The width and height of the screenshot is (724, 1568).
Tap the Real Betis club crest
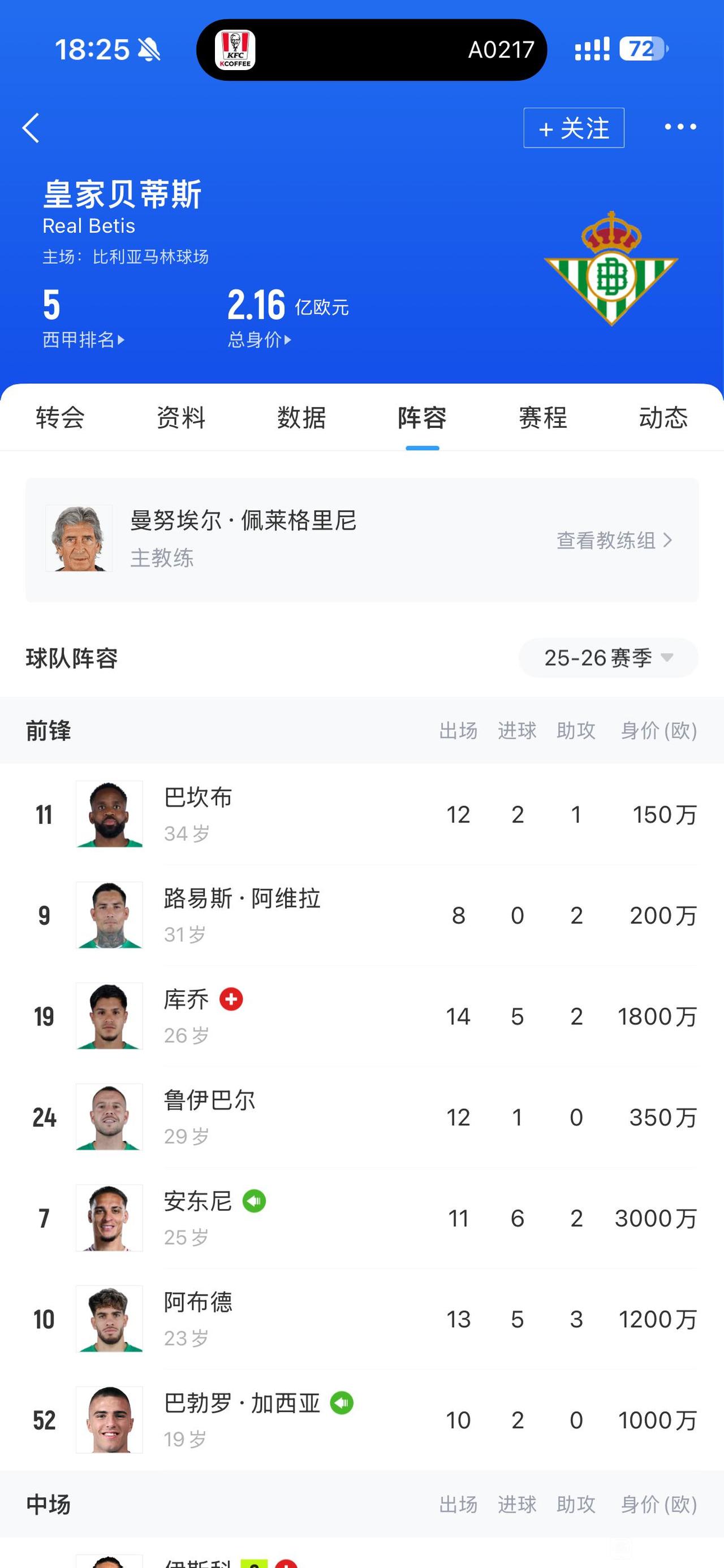pos(611,270)
